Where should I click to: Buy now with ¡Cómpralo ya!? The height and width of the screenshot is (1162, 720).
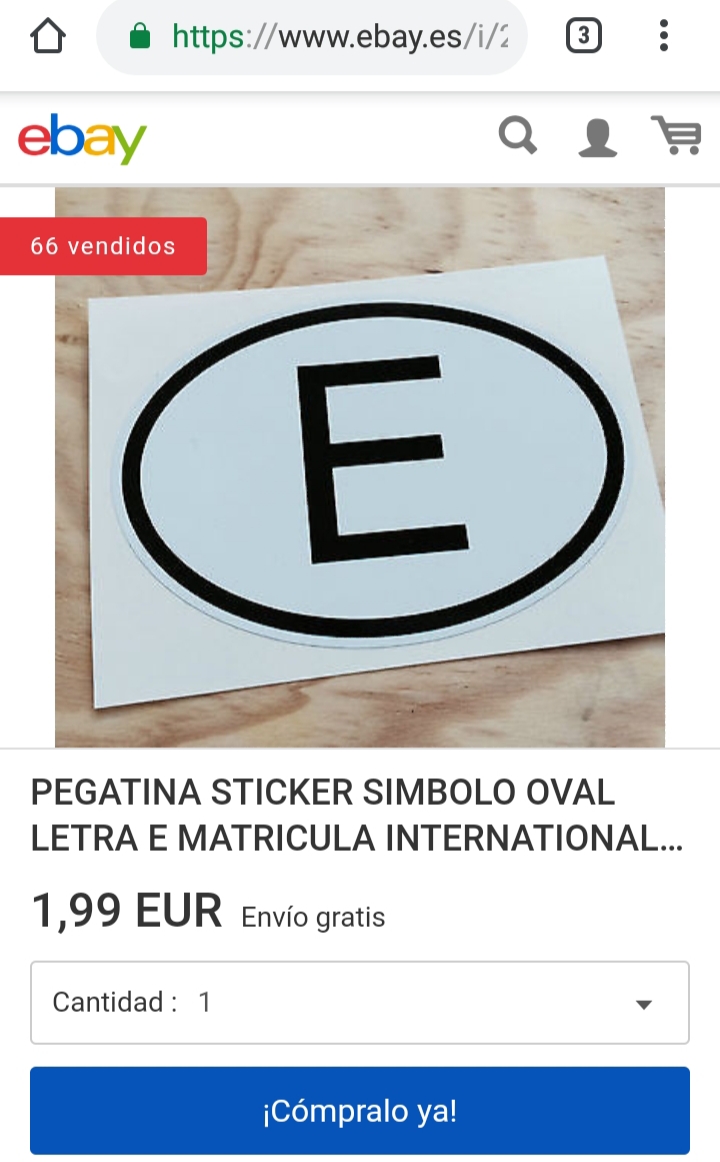pyautogui.click(x=360, y=1110)
